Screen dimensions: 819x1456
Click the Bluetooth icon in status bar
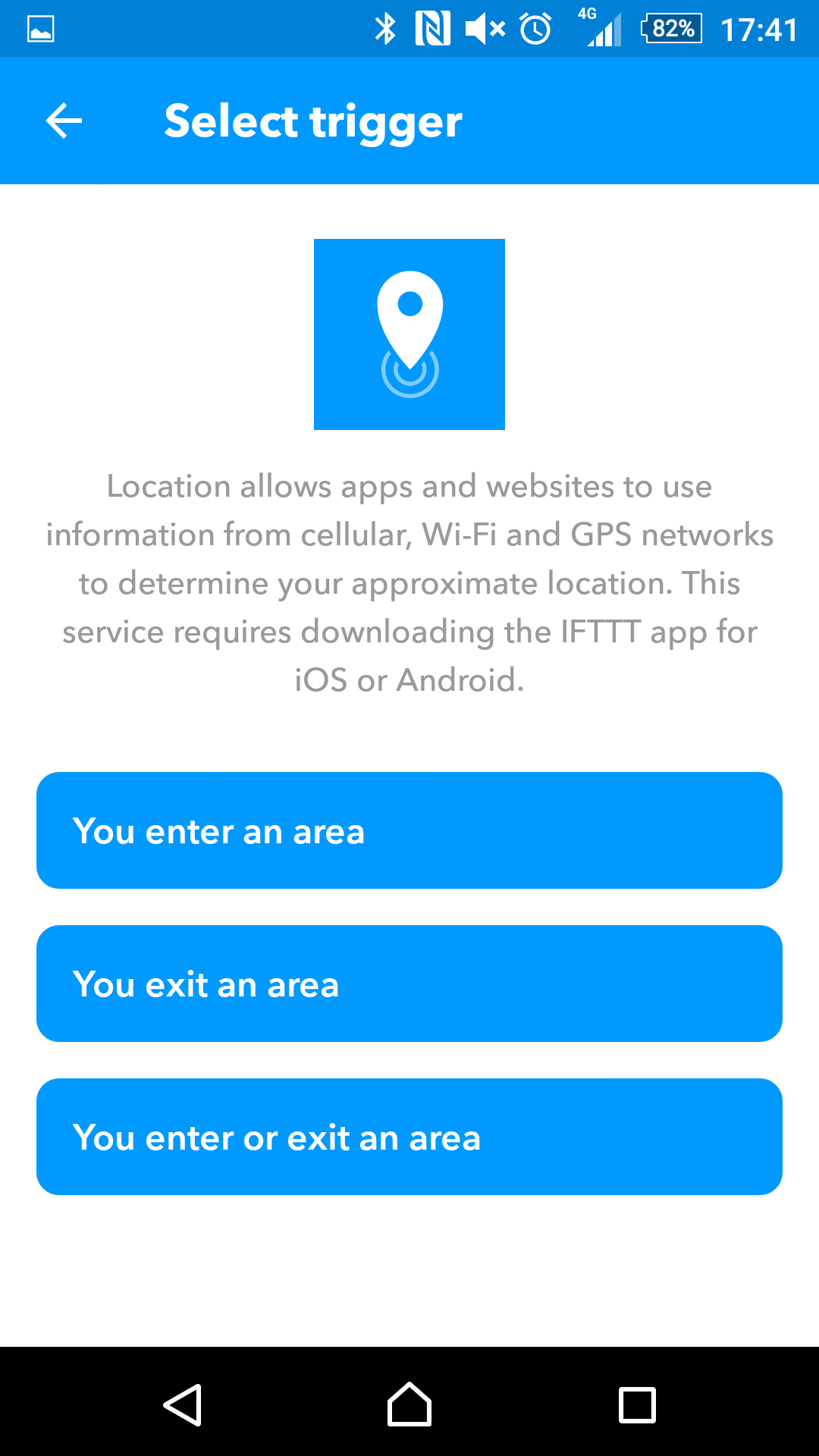[x=386, y=27]
